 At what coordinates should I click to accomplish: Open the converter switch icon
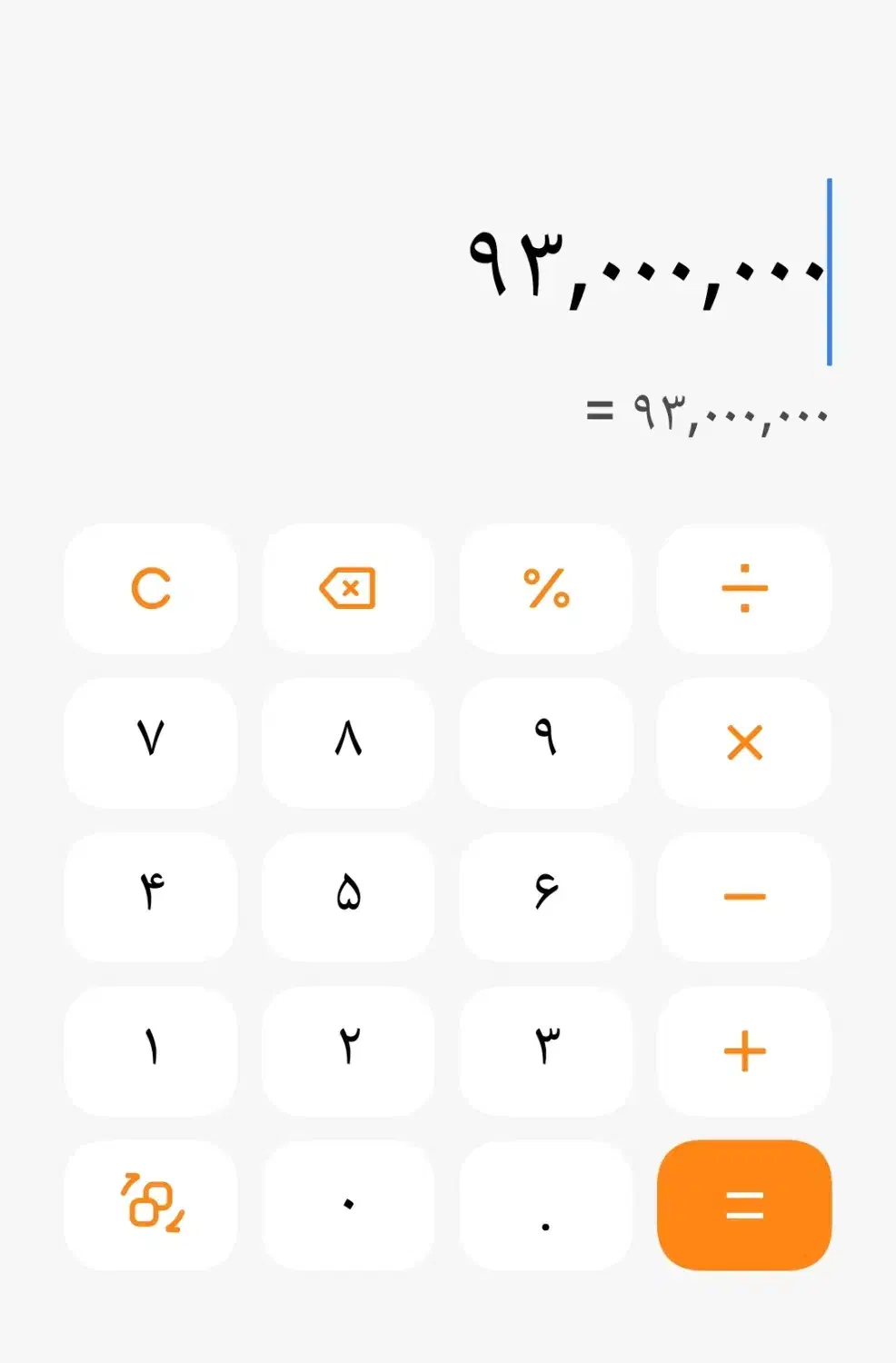(x=151, y=1205)
